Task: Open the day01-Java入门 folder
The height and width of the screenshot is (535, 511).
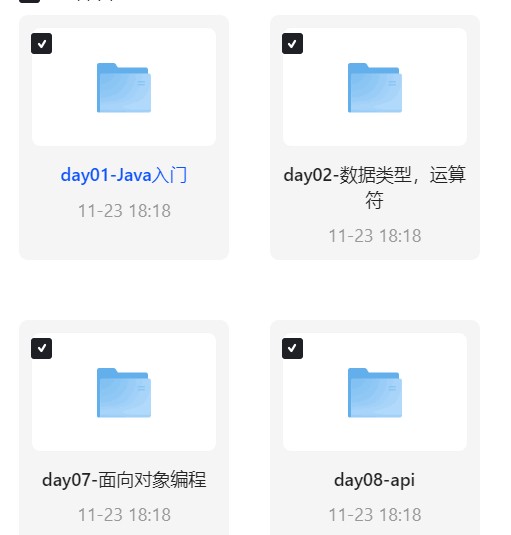Action: 124,175
